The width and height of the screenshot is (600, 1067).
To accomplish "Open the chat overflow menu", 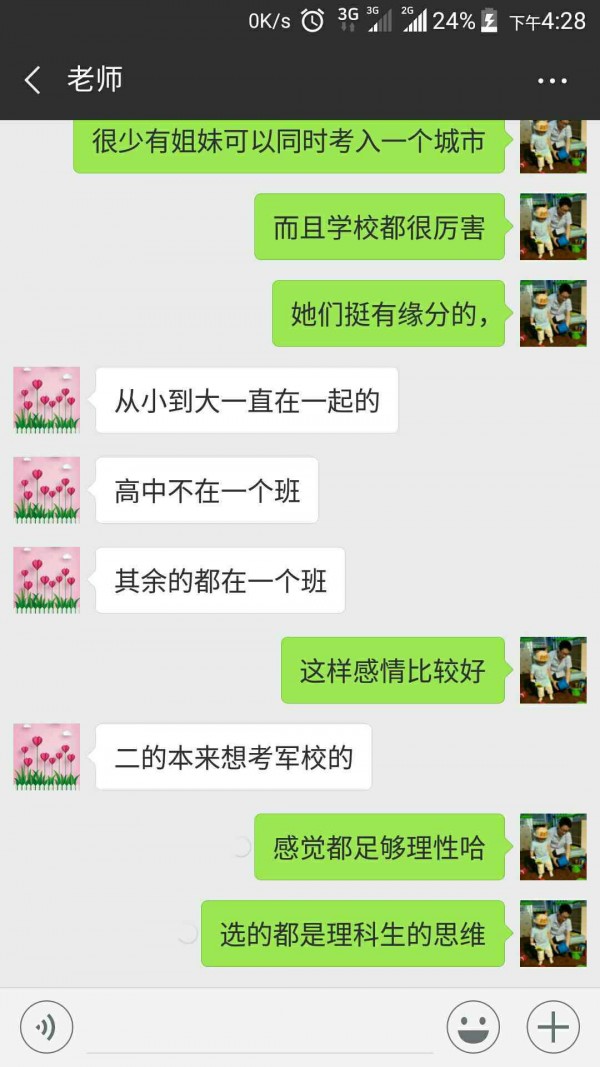I will [x=552, y=81].
